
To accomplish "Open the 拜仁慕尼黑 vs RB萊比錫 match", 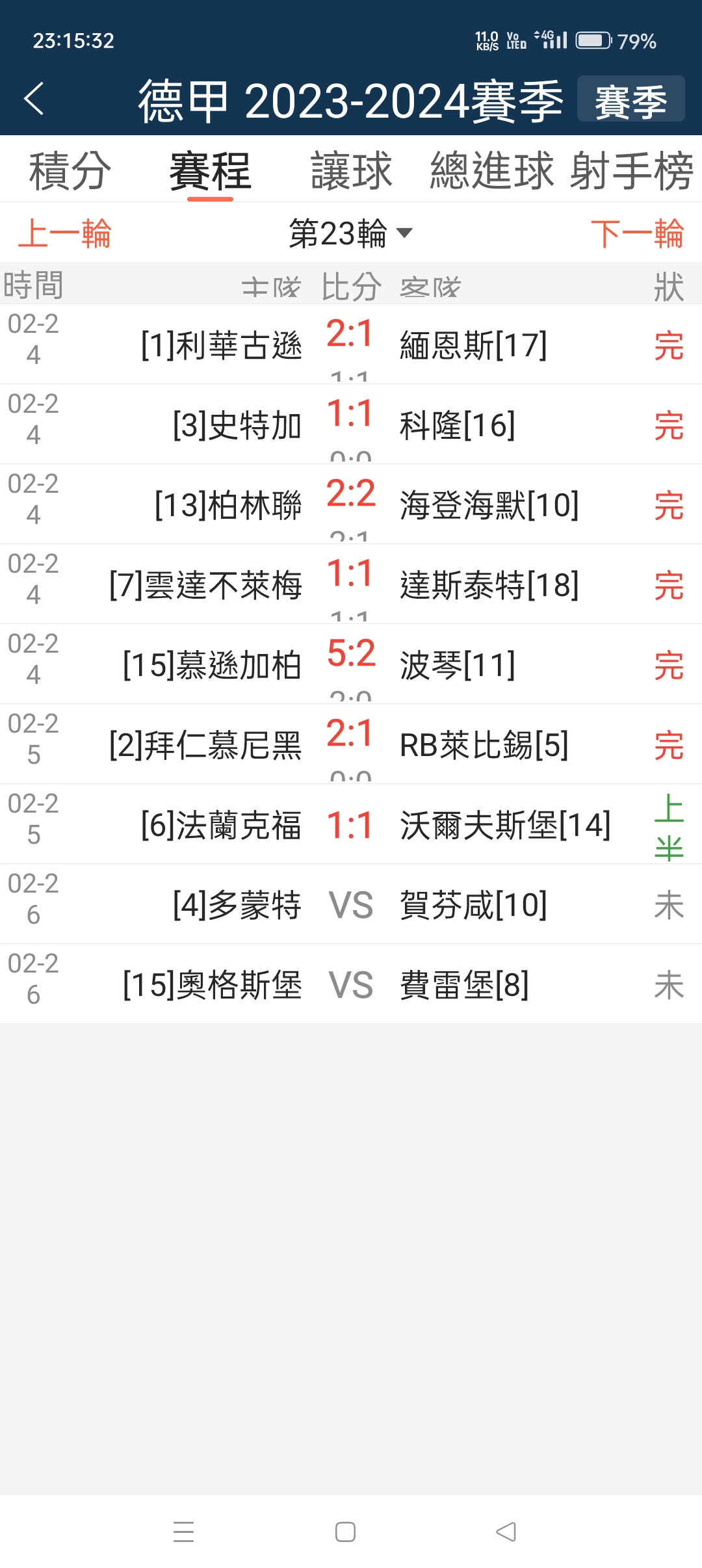I will coord(351,744).
